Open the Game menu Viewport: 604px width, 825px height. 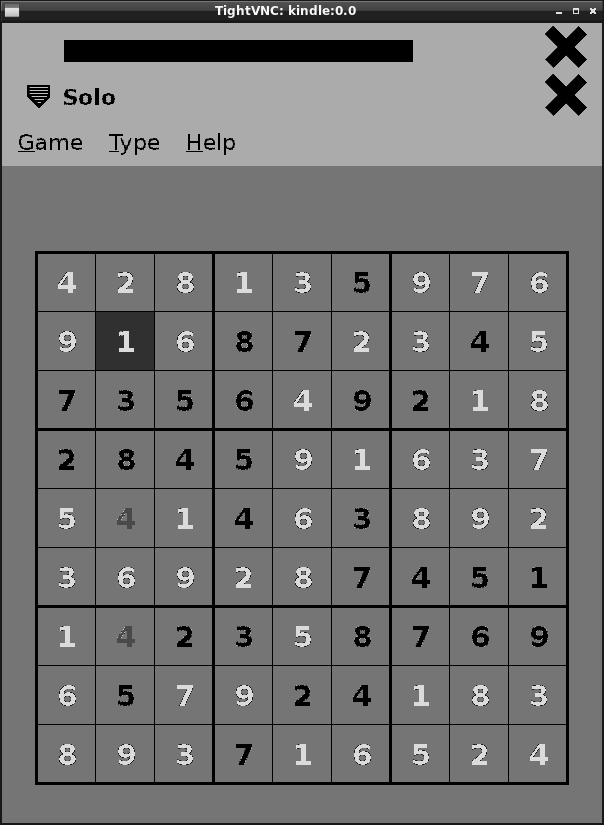pyautogui.click(x=50, y=143)
